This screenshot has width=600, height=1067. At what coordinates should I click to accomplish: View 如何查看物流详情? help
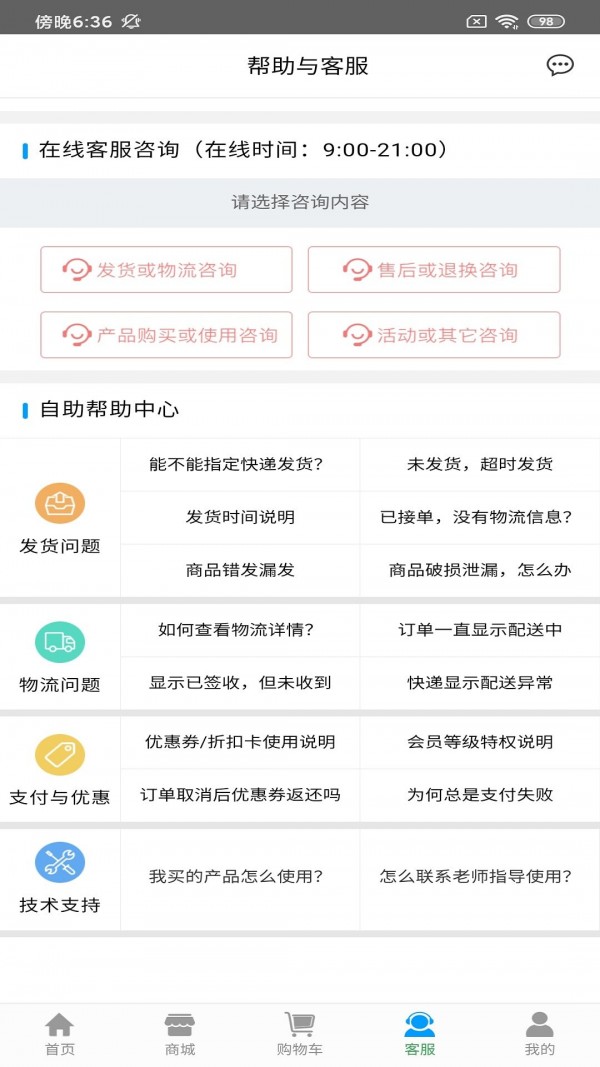click(x=240, y=629)
